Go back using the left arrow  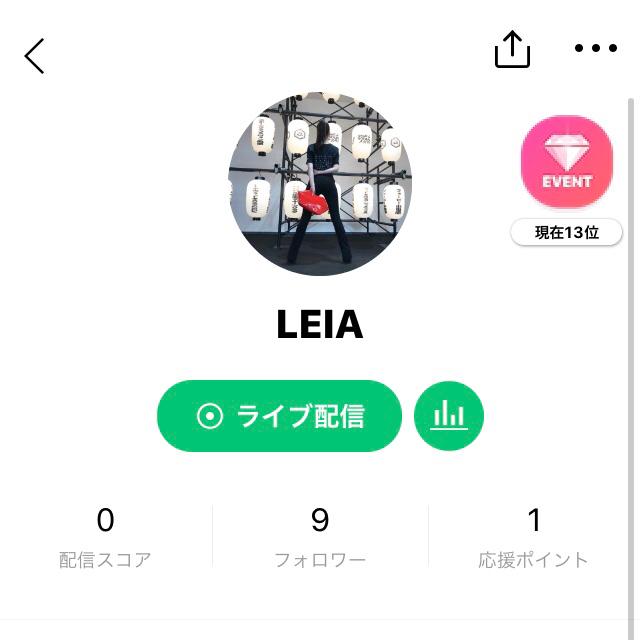(x=35, y=56)
